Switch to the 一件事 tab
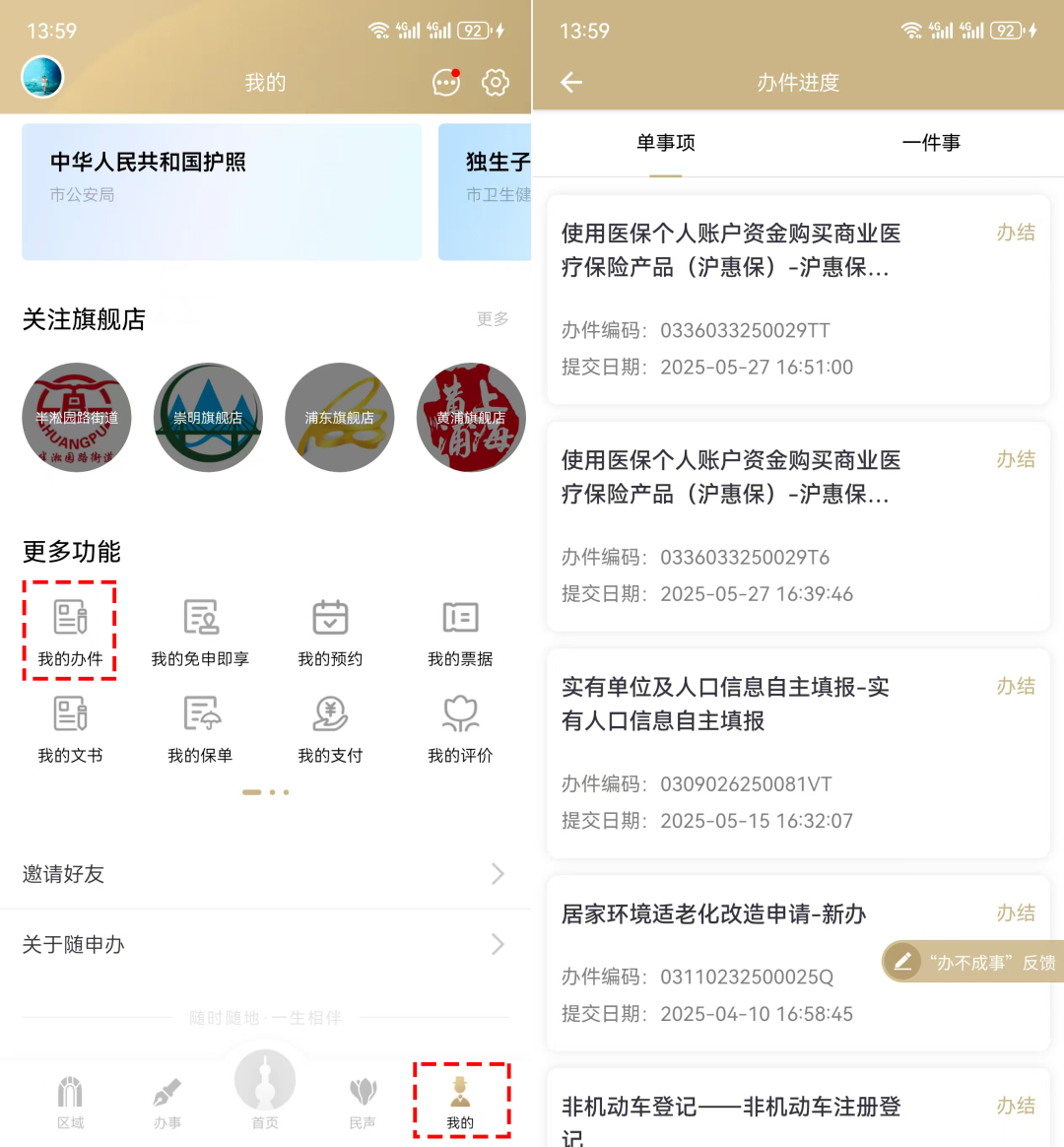 pyautogui.click(x=931, y=143)
